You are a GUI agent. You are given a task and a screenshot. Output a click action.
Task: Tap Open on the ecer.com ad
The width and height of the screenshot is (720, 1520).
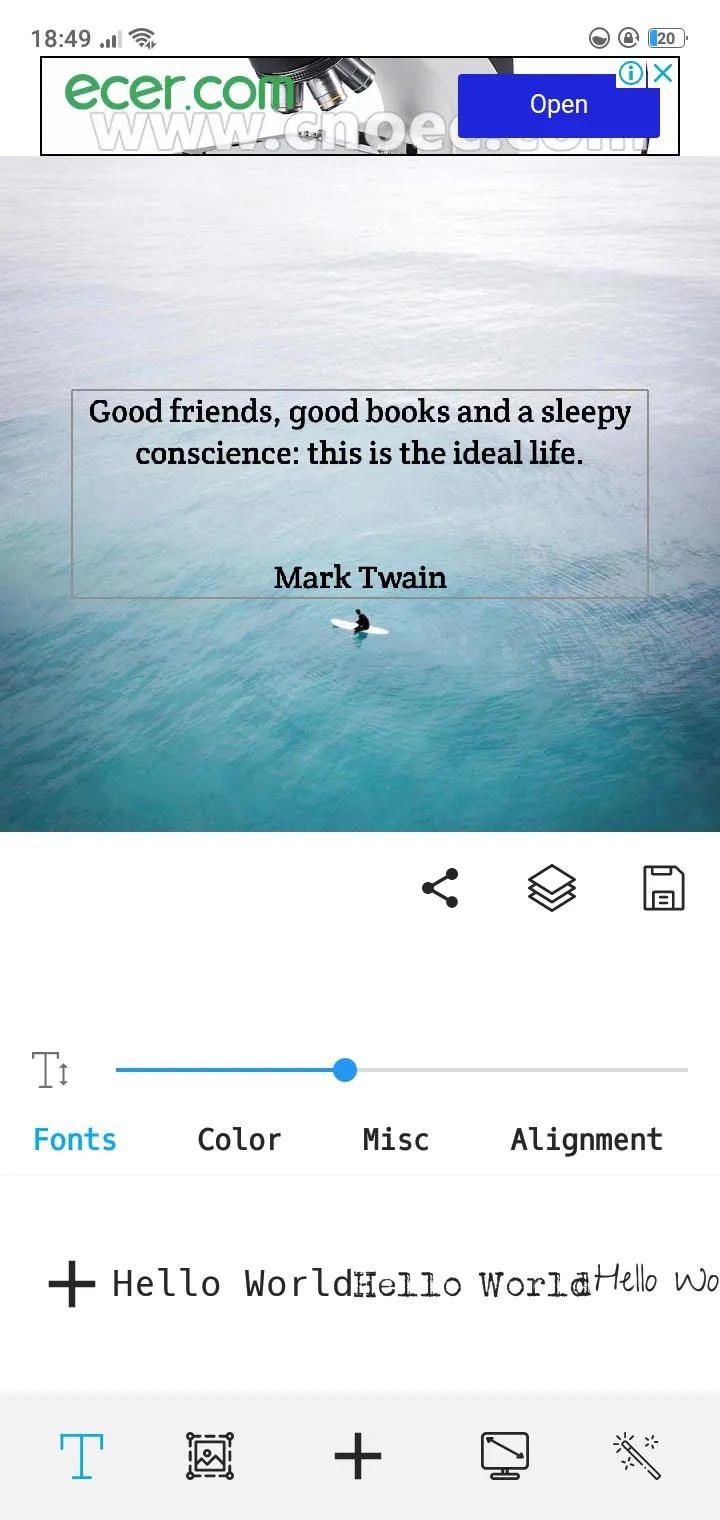(x=558, y=104)
